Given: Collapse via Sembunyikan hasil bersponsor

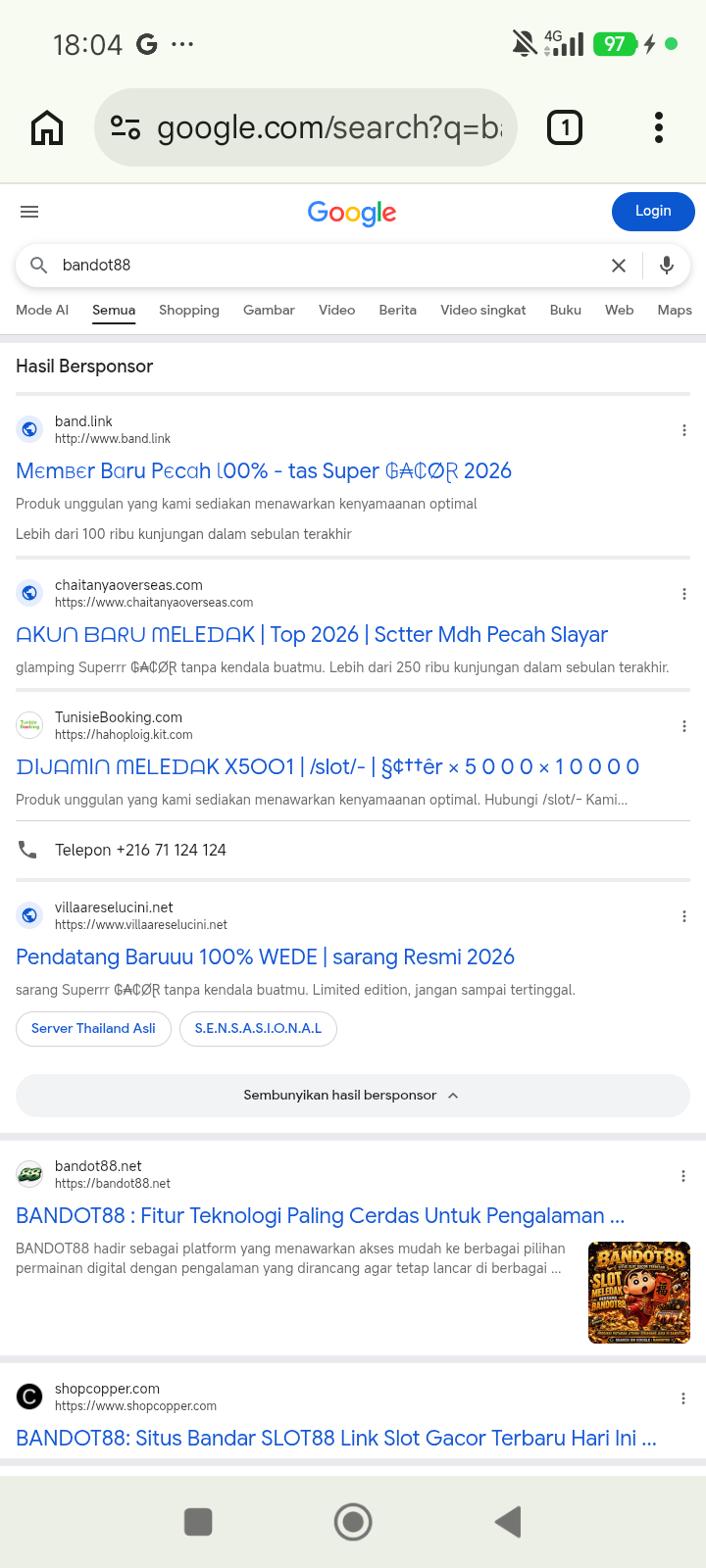Looking at the screenshot, I should coord(353,1096).
